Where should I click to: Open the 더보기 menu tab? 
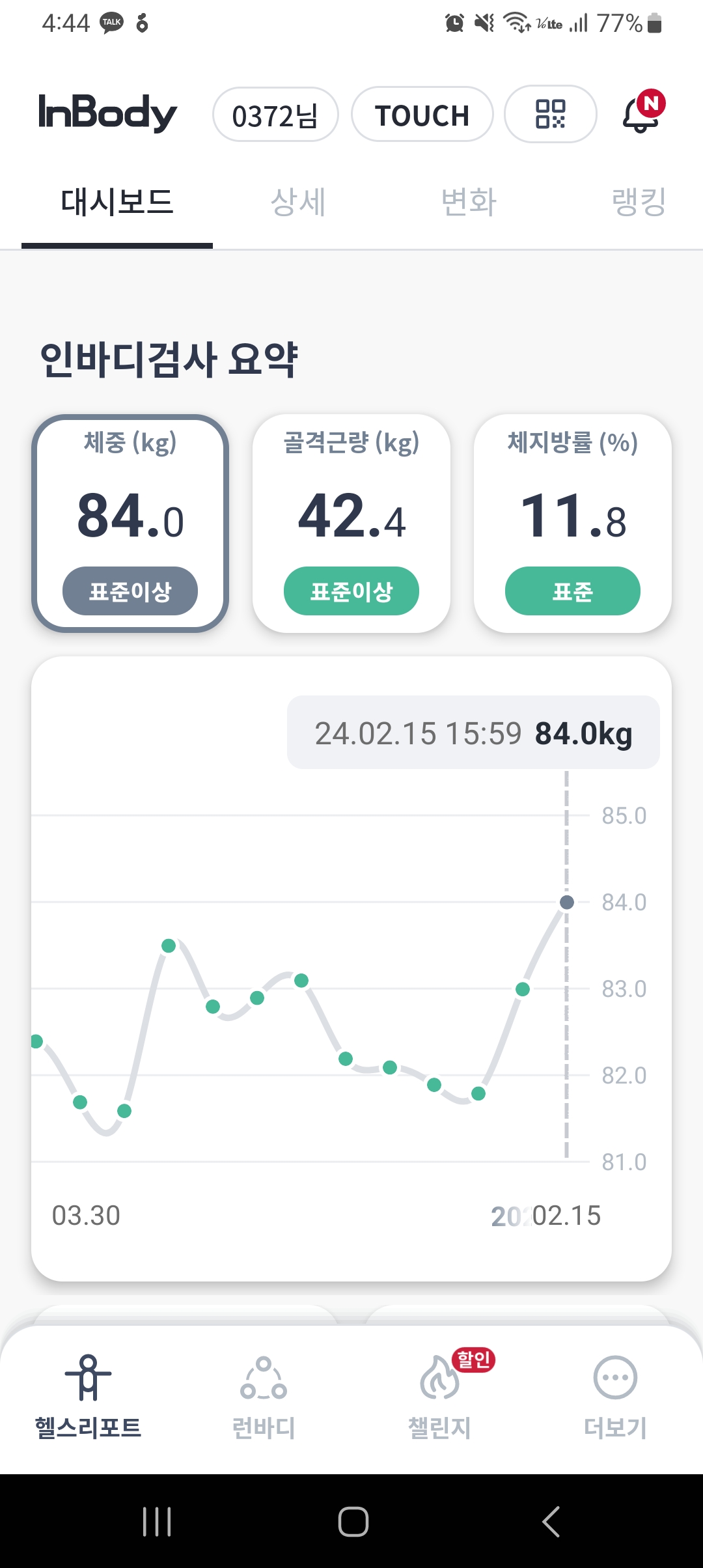click(615, 1396)
